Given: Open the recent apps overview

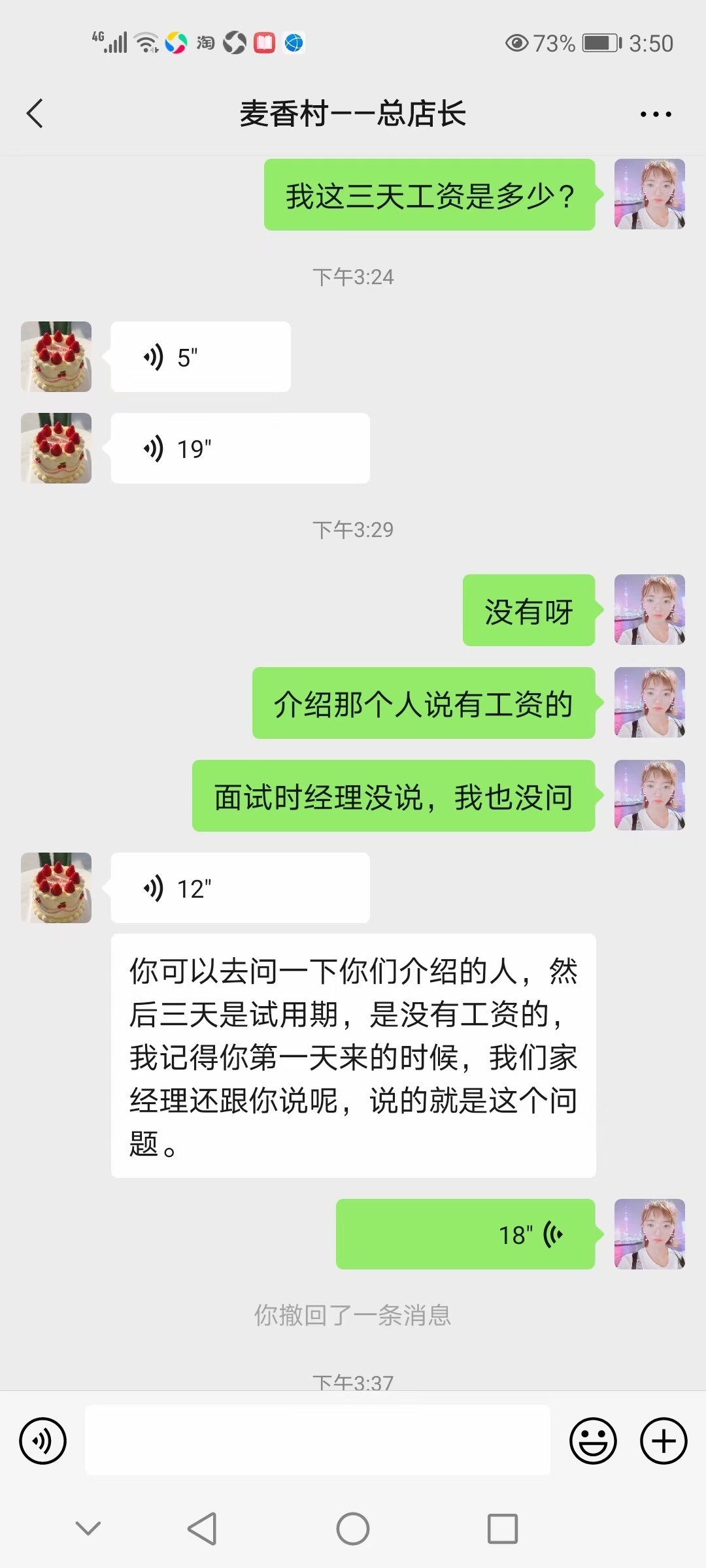Looking at the screenshot, I should 502,1529.
